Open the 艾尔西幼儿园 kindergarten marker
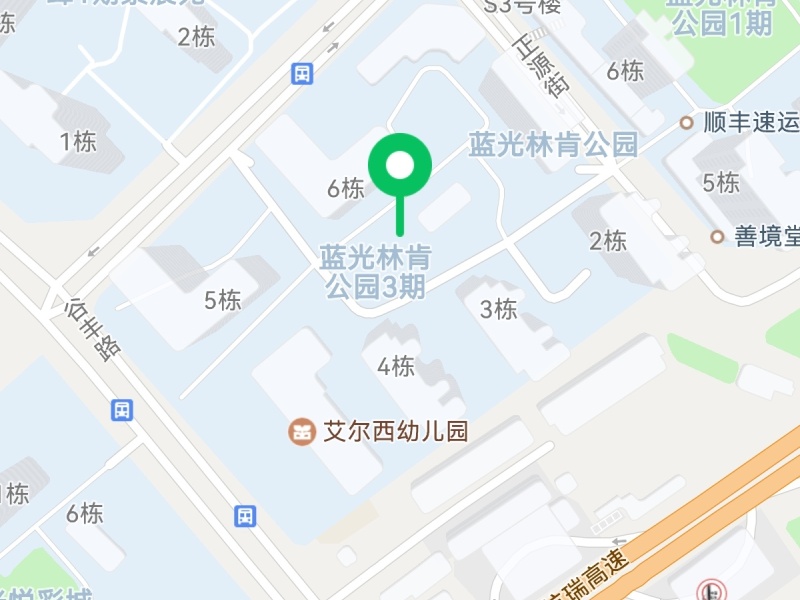The width and height of the screenshot is (800, 600). (301, 432)
